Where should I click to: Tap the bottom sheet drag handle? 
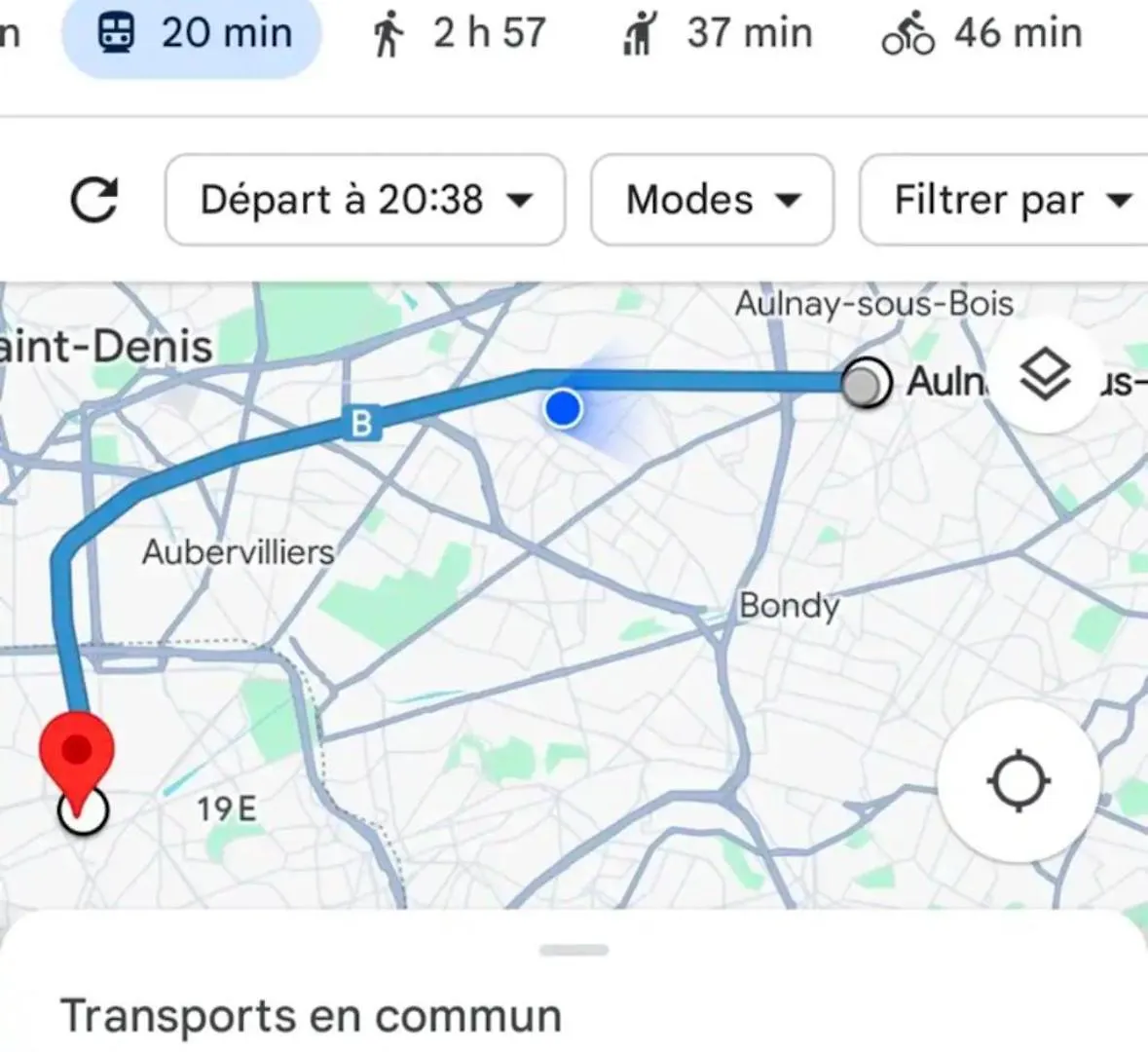[574, 950]
